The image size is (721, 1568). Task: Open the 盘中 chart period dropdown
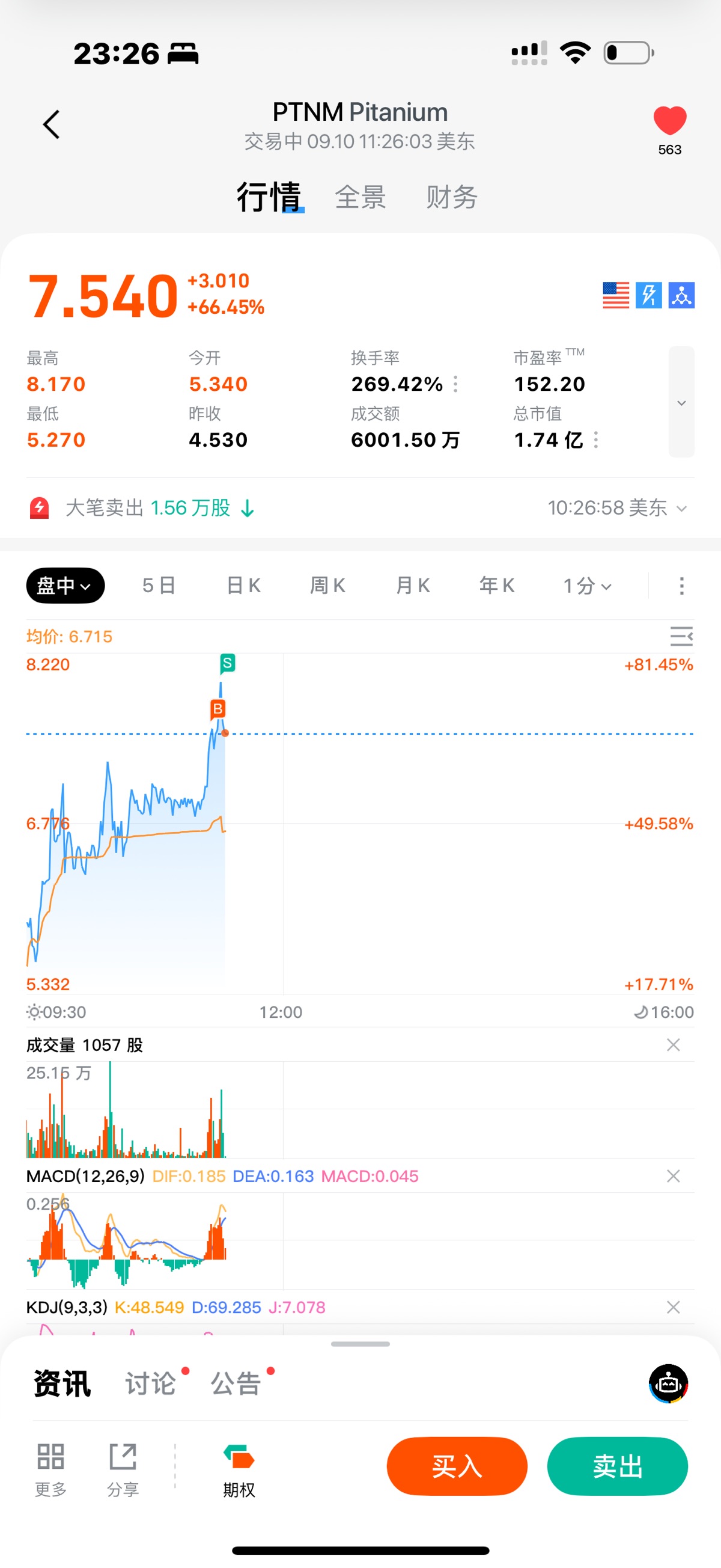coord(65,586)
